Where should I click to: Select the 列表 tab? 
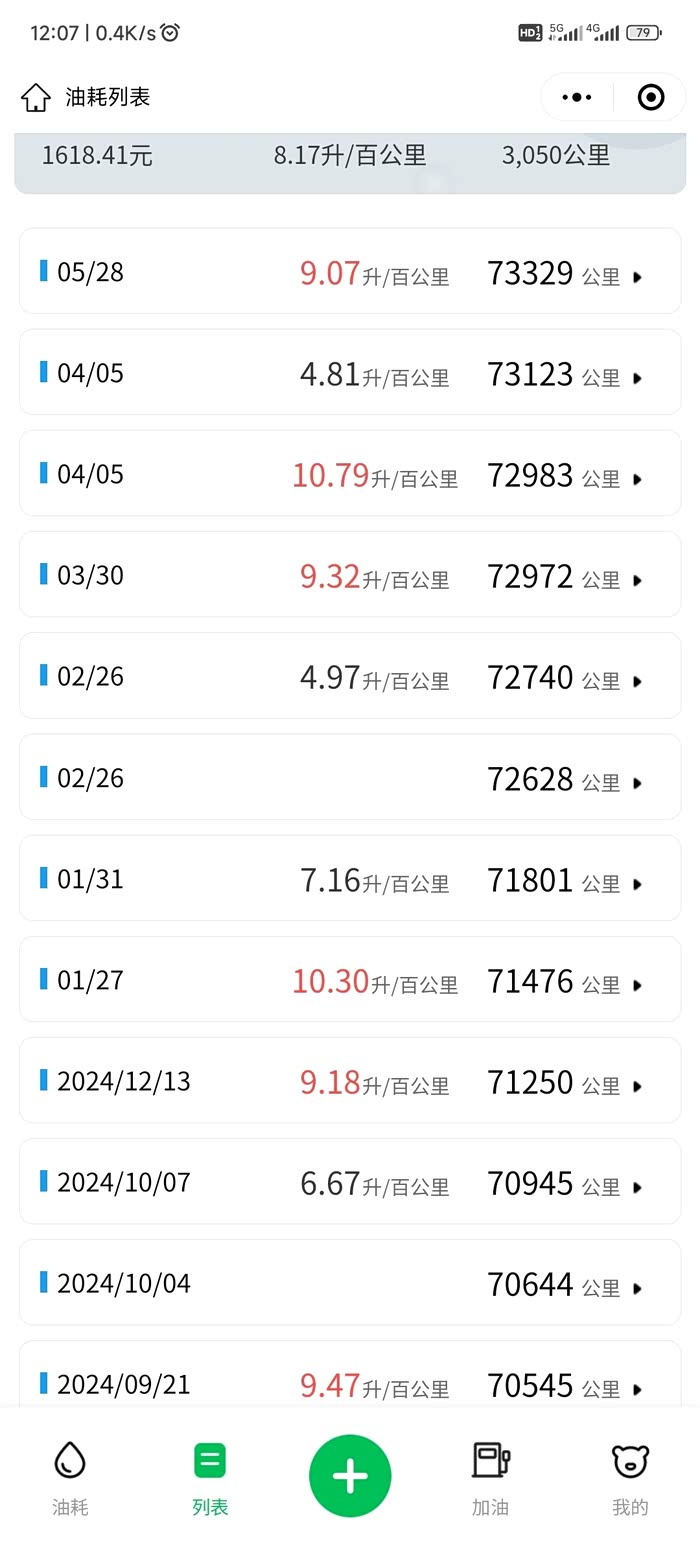click(210, 1476)
